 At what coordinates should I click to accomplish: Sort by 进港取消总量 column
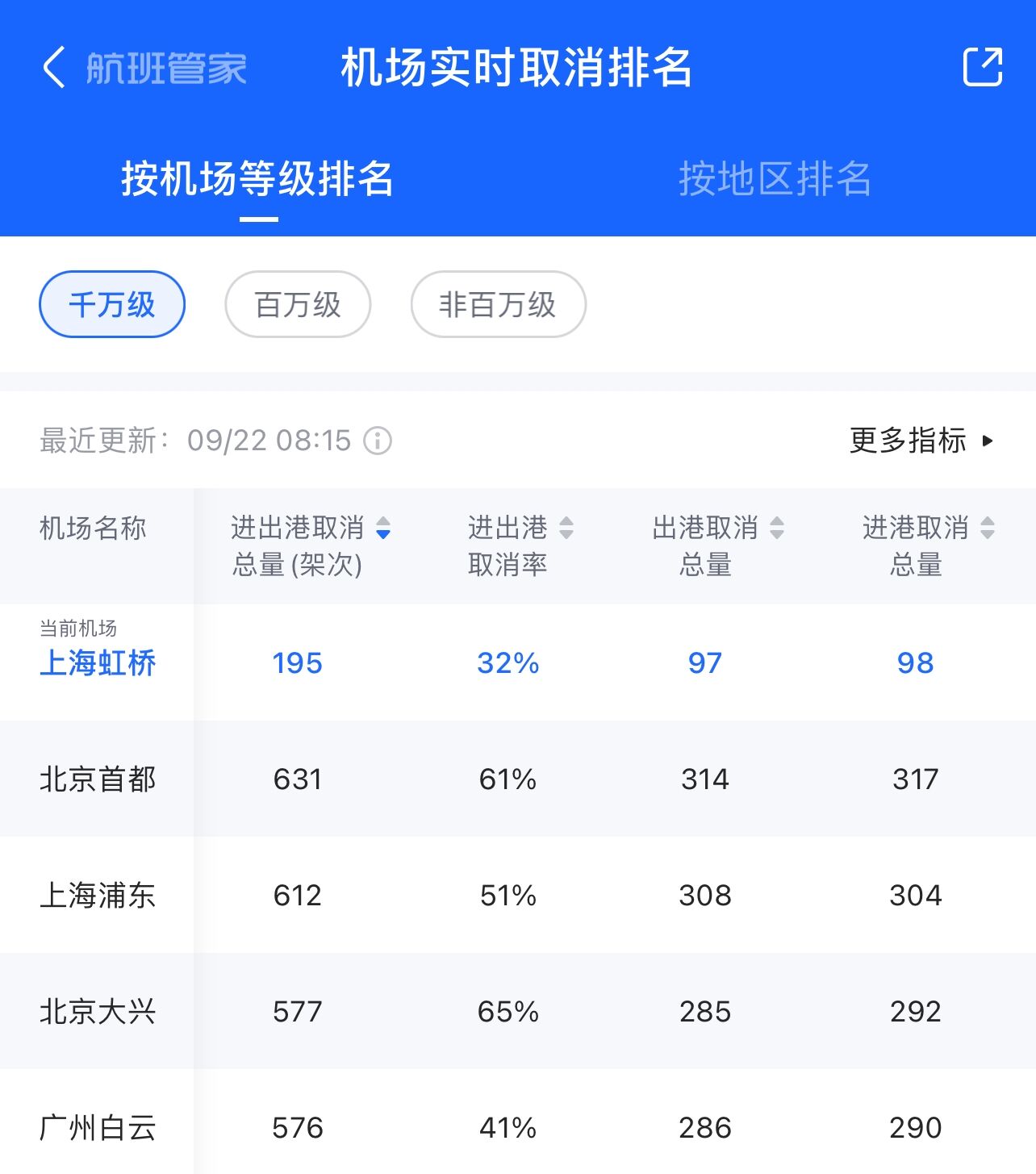[x=928, y=545]
